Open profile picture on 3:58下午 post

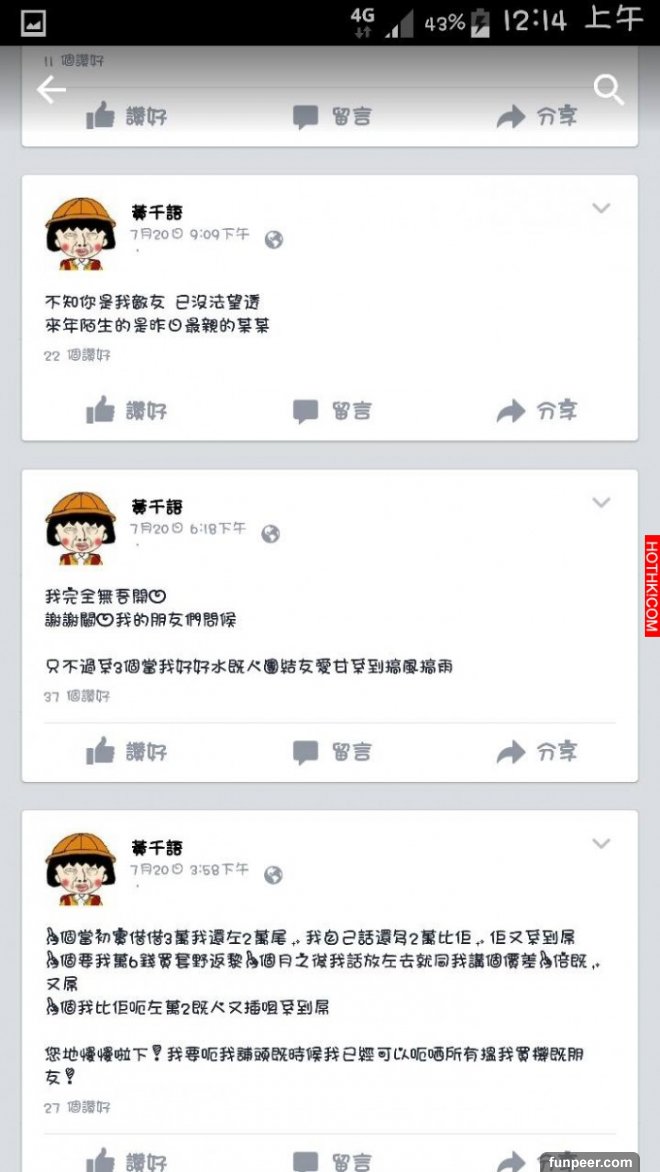click(81, 868)
